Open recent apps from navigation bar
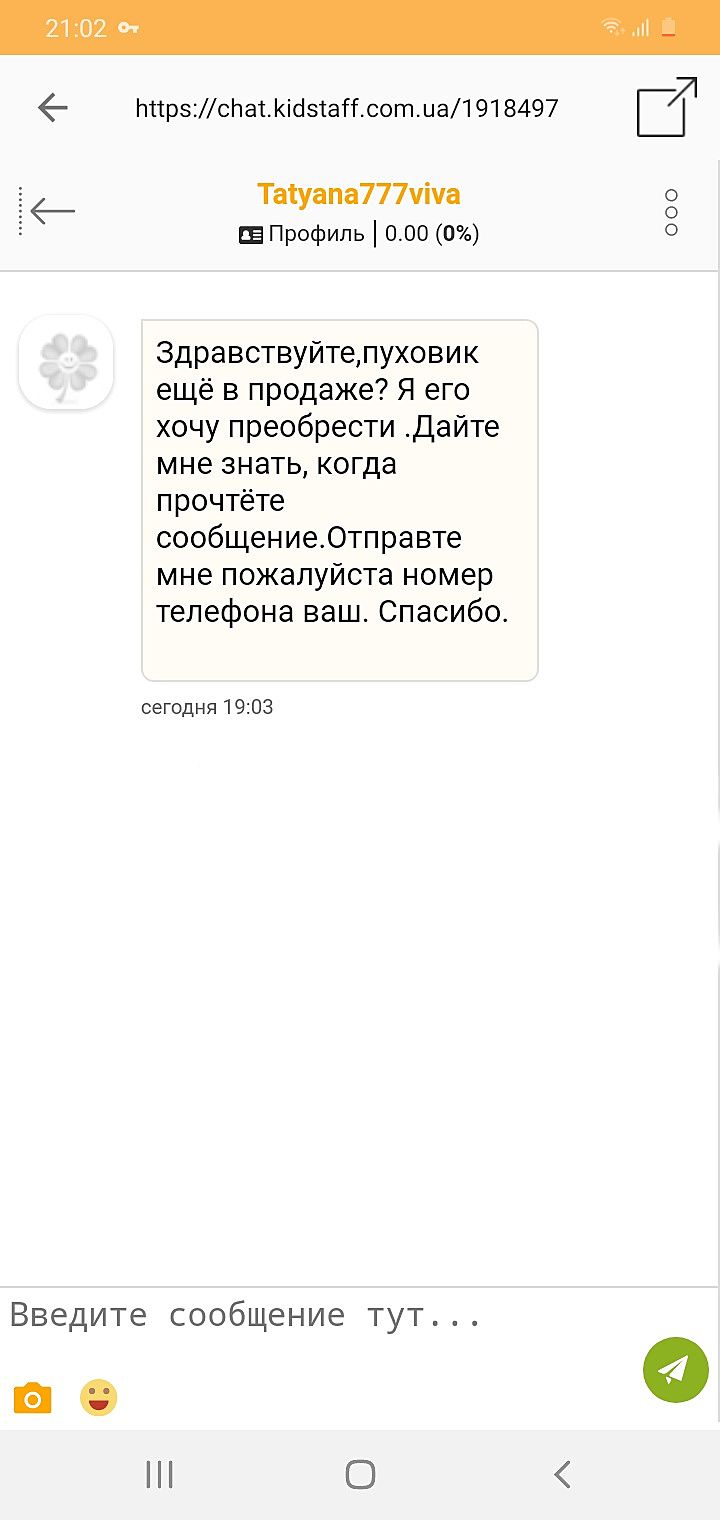This screenshot has width=720, height=1520. 159,1474
